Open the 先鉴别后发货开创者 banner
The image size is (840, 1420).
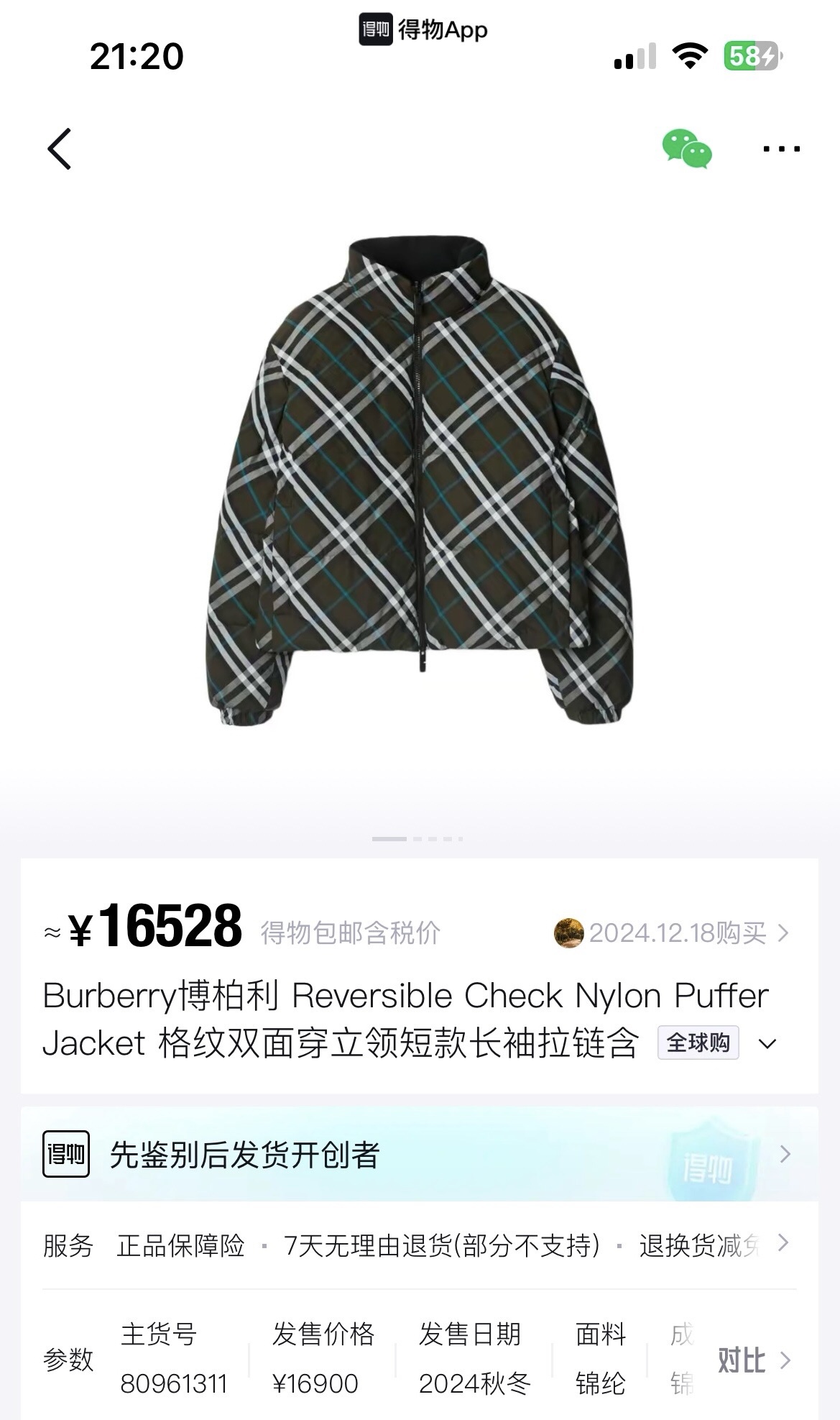click(420, 1154)
